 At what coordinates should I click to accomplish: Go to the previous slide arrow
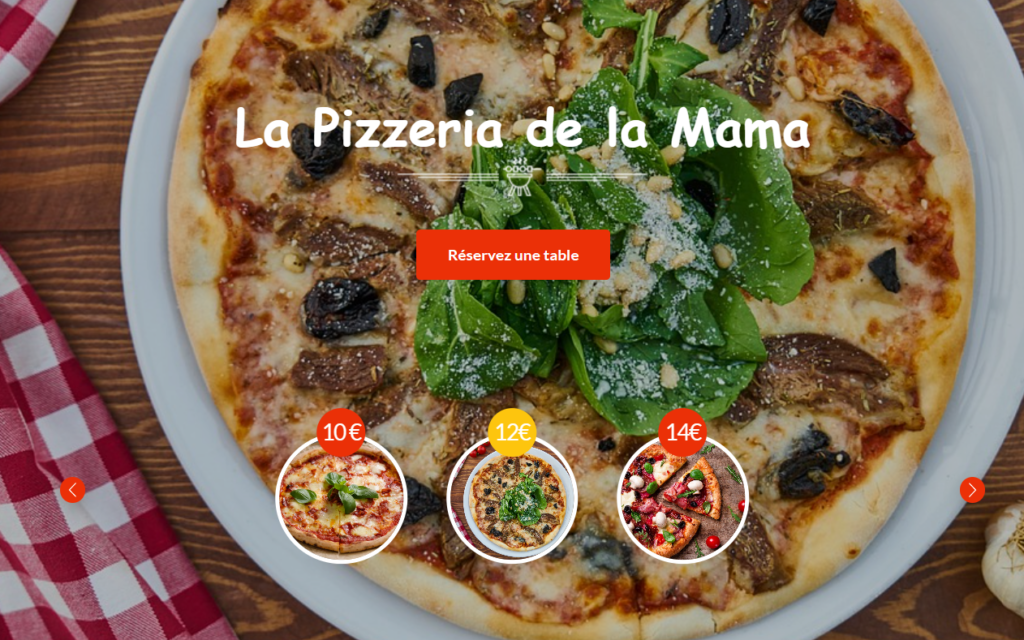point(72,490)
